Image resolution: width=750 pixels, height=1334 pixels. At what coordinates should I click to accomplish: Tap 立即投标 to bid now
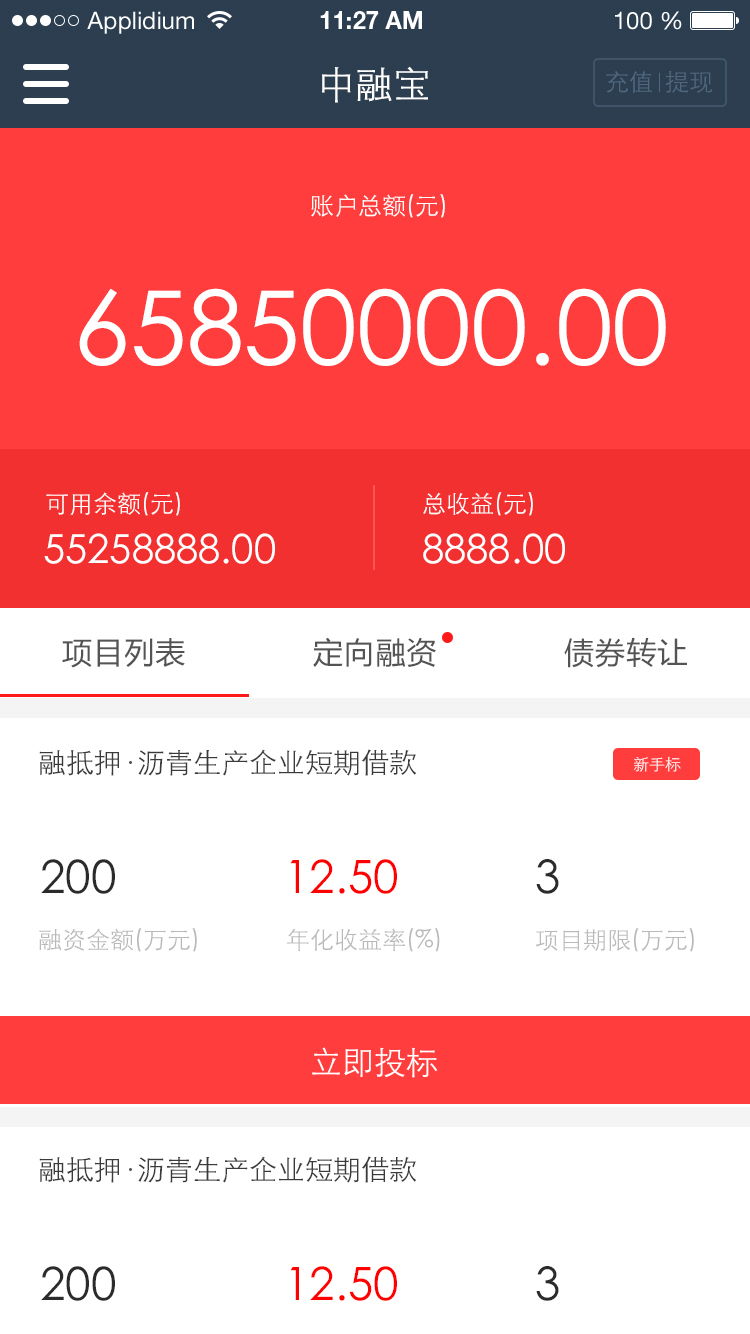[x=375, y=1062]
